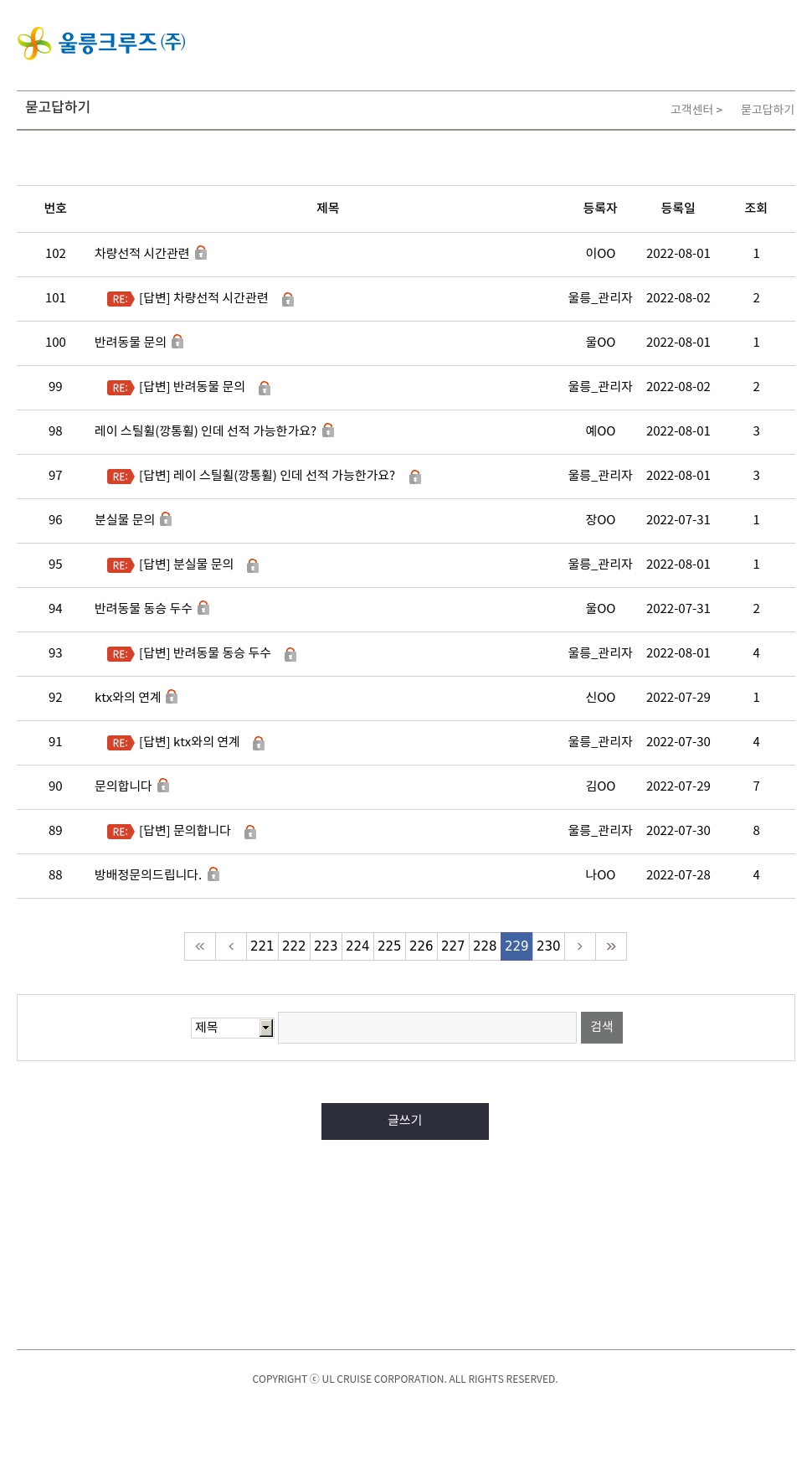Open post 레이 스틸휠(깡통휠) 인데 선적 가능한가요?
This screenshot has width=812, height=1459.
(x=205, y=431)
